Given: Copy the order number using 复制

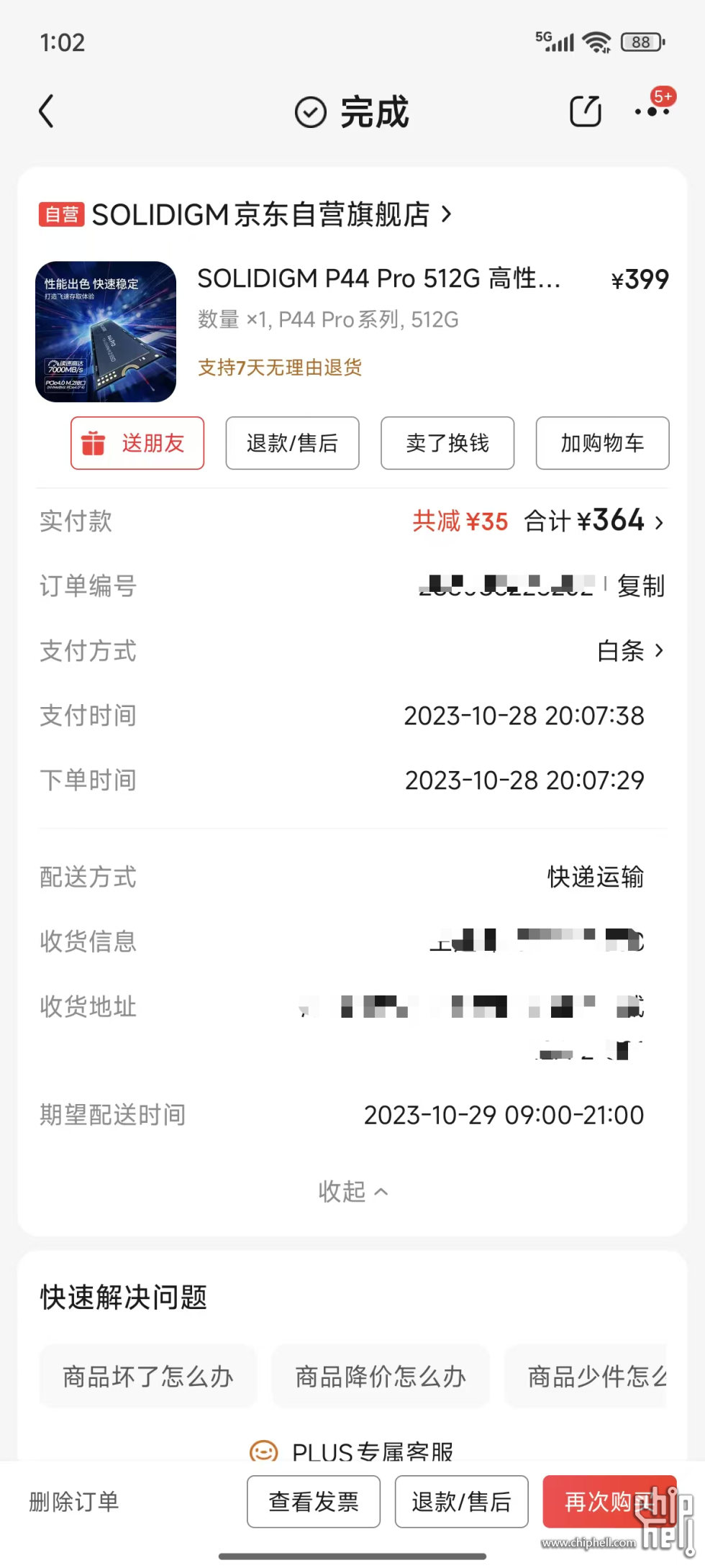Looking at the screenshot, I should [x=640, y=587].
